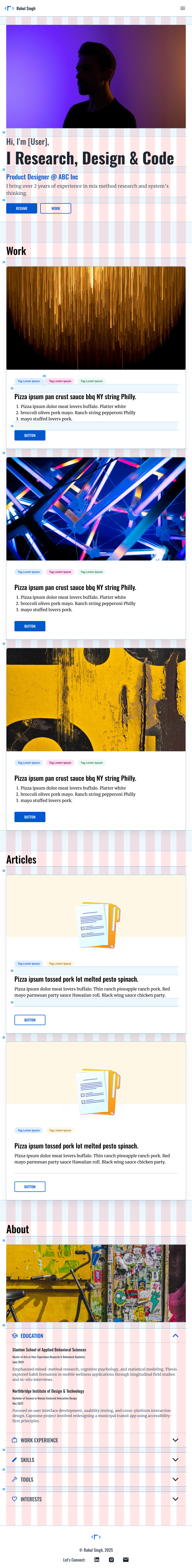The height and width of the screenshot is (1568, 192).
Task: Tap BUTTON on the golden lights work card
Action: (30, 435)
